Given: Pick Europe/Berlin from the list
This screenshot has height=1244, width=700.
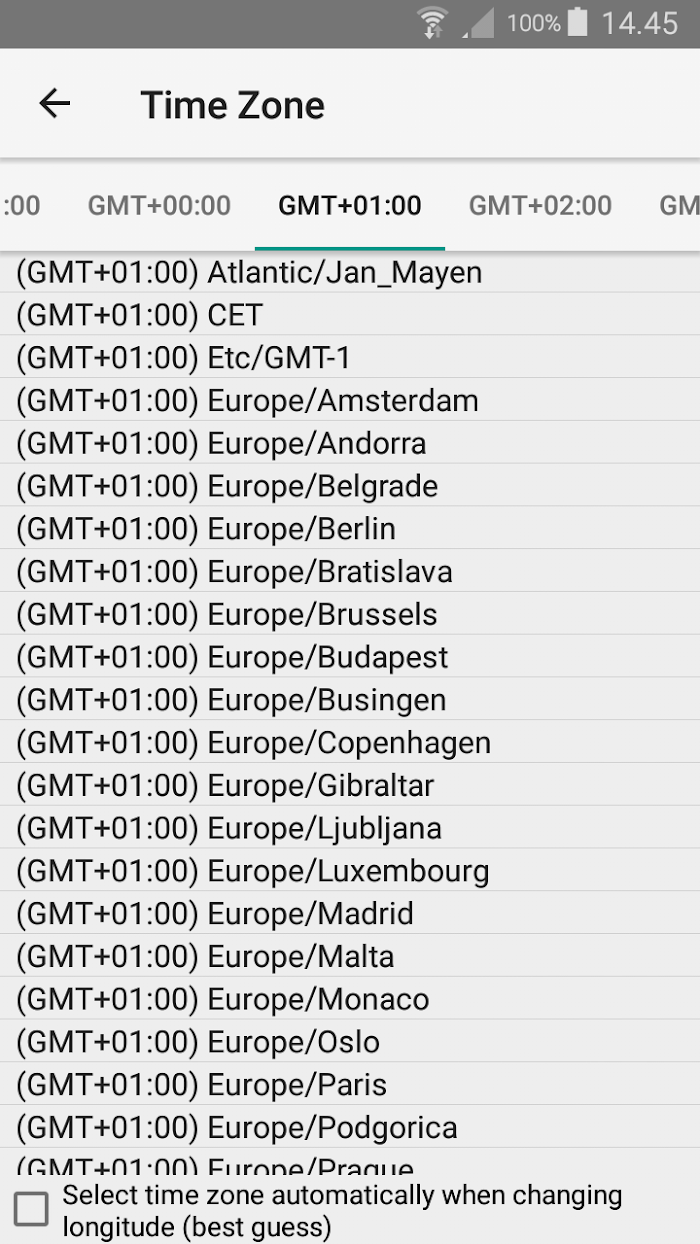Looking at the screenshot, I should coord(350,529).
